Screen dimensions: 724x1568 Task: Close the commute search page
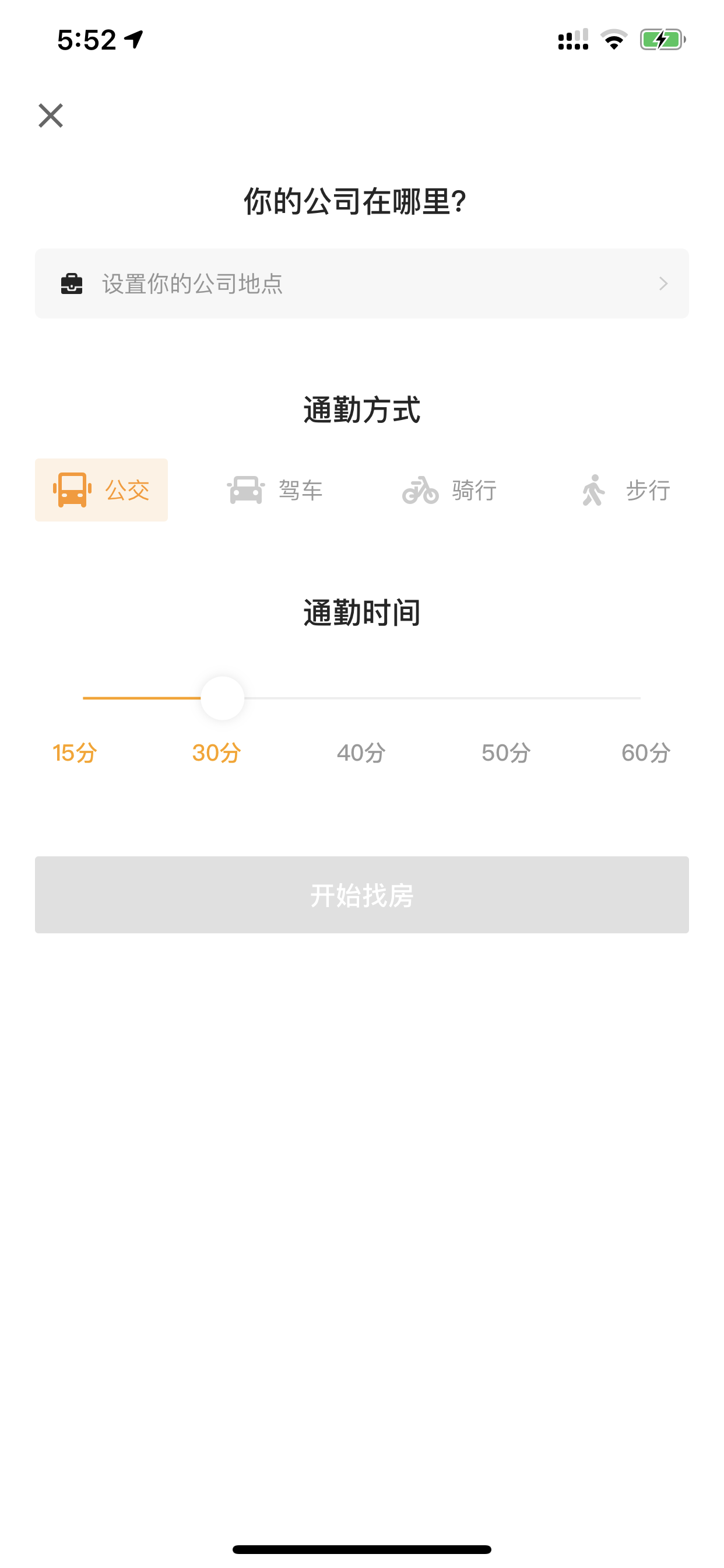pyautogui.click(x=51, y=115)
